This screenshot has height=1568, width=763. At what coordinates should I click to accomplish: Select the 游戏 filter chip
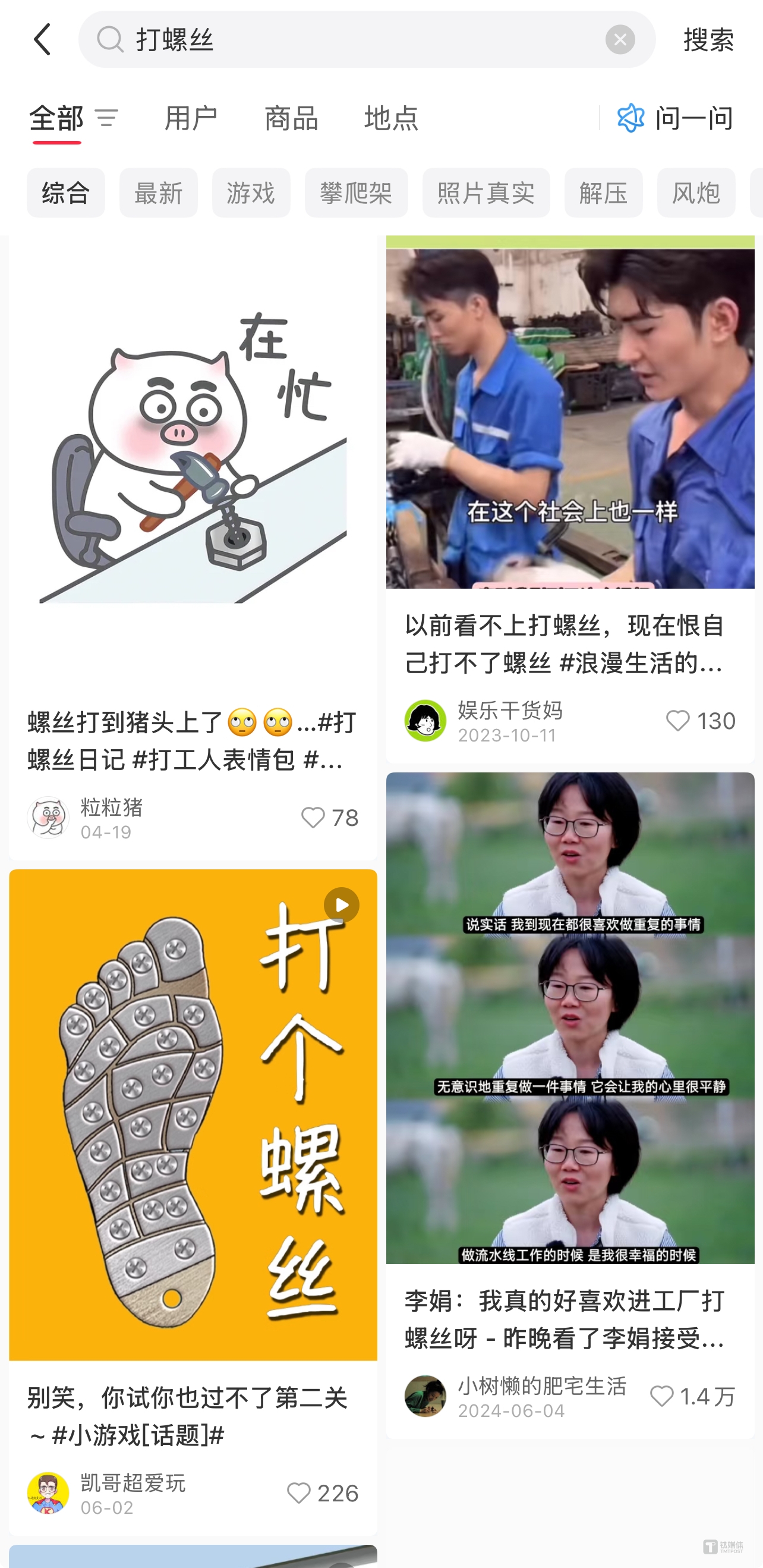click(251, 193)
